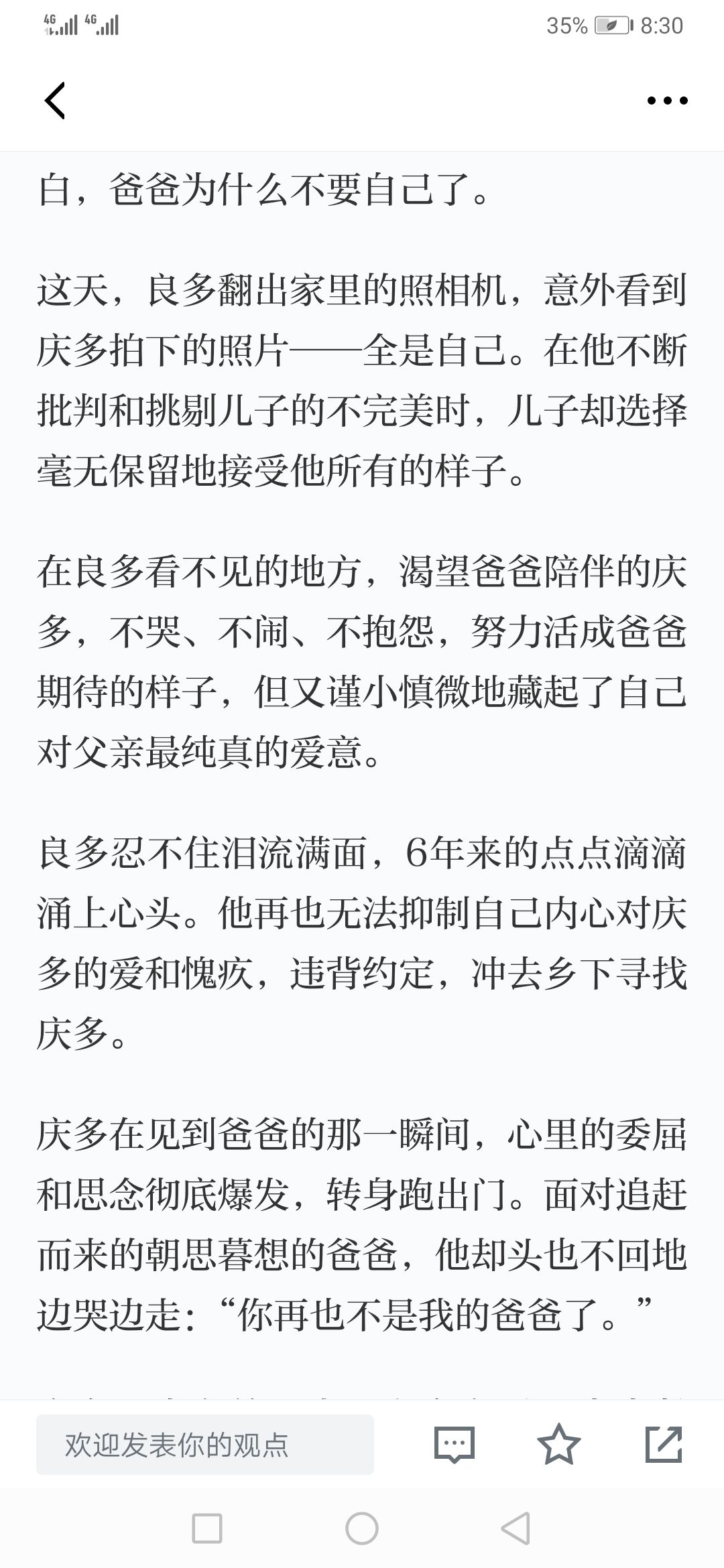Open recent apps from the navigation bar
The height and width of the screenshot is (1568, 724).
(x=207, y=1529)
